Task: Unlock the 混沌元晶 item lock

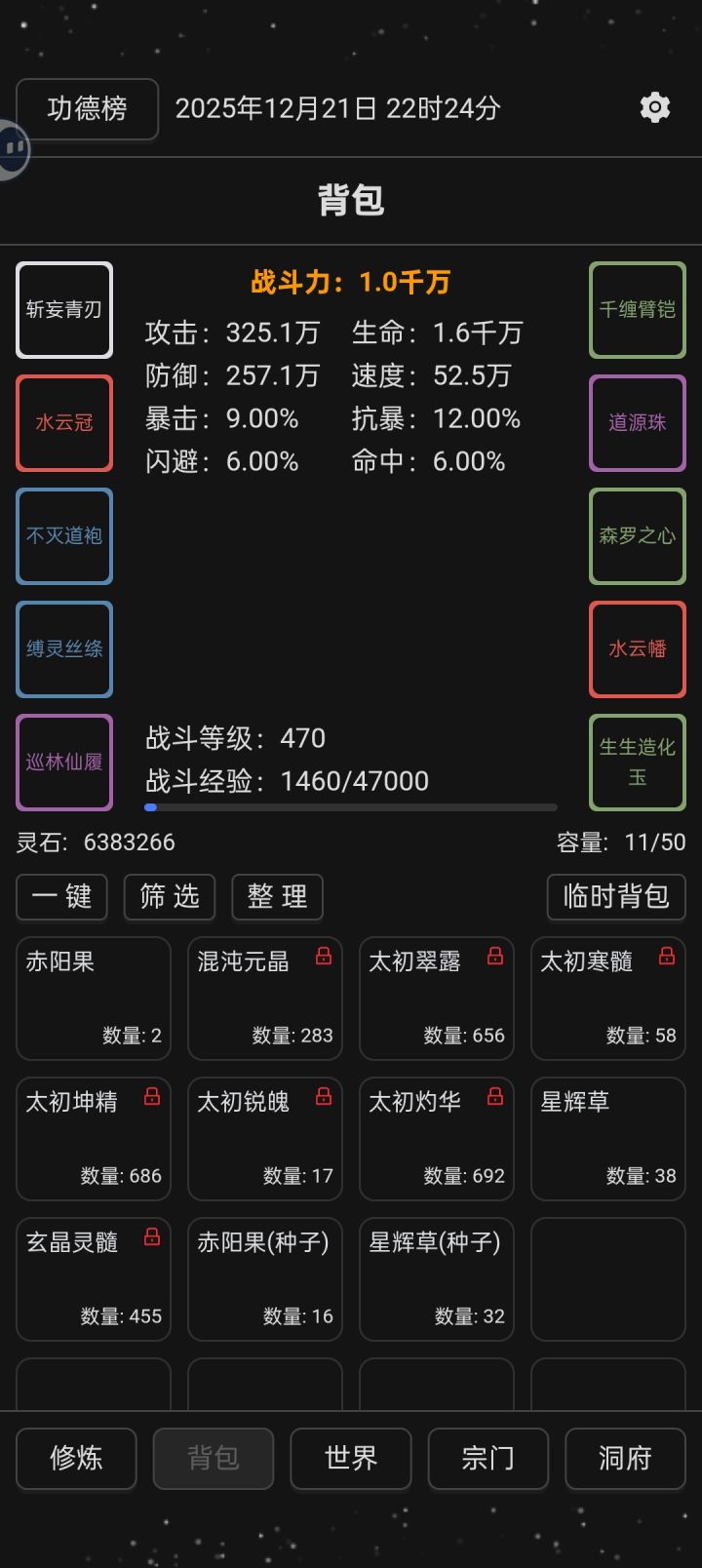Action: tap(323, 957)
